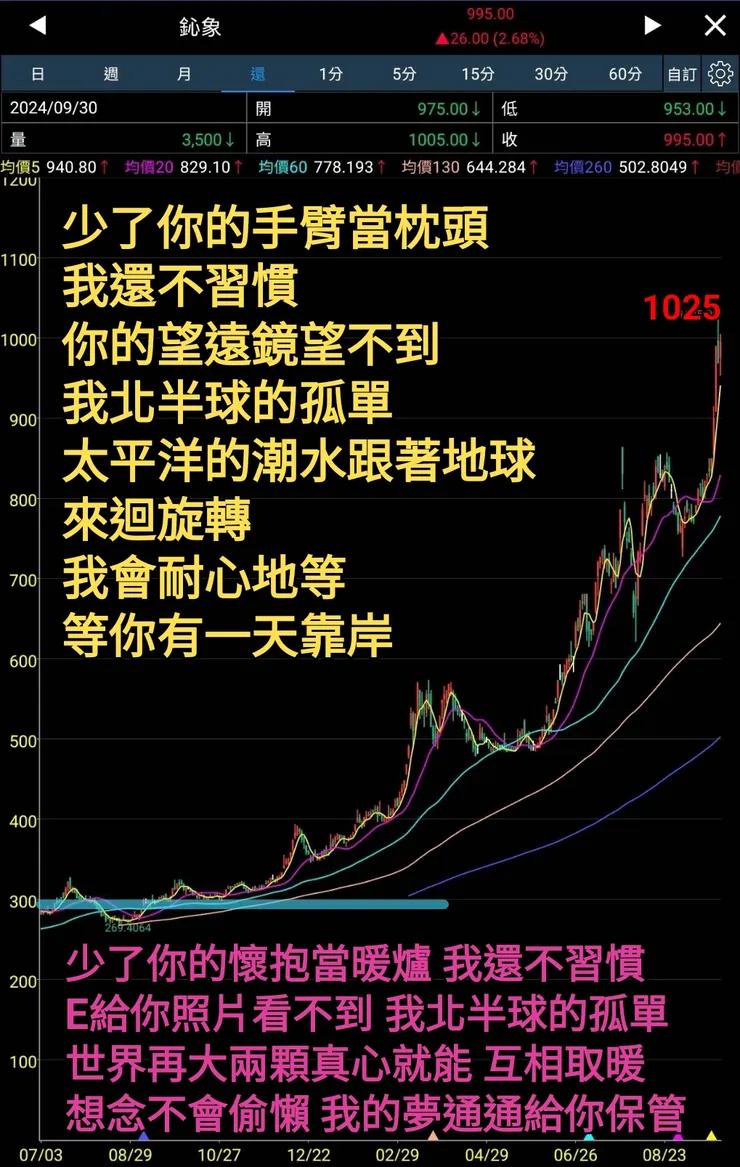Open the 自訂 custom timeframe option
The height and width of the screenshot is (1167, 740).
[x=681, y=73]
